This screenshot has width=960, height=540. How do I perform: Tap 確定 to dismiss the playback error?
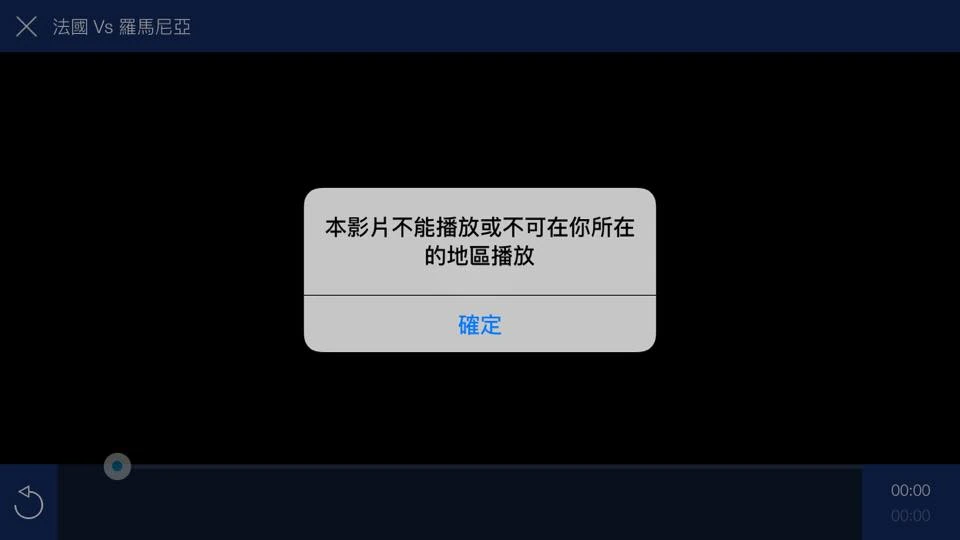tap(479, 324)
